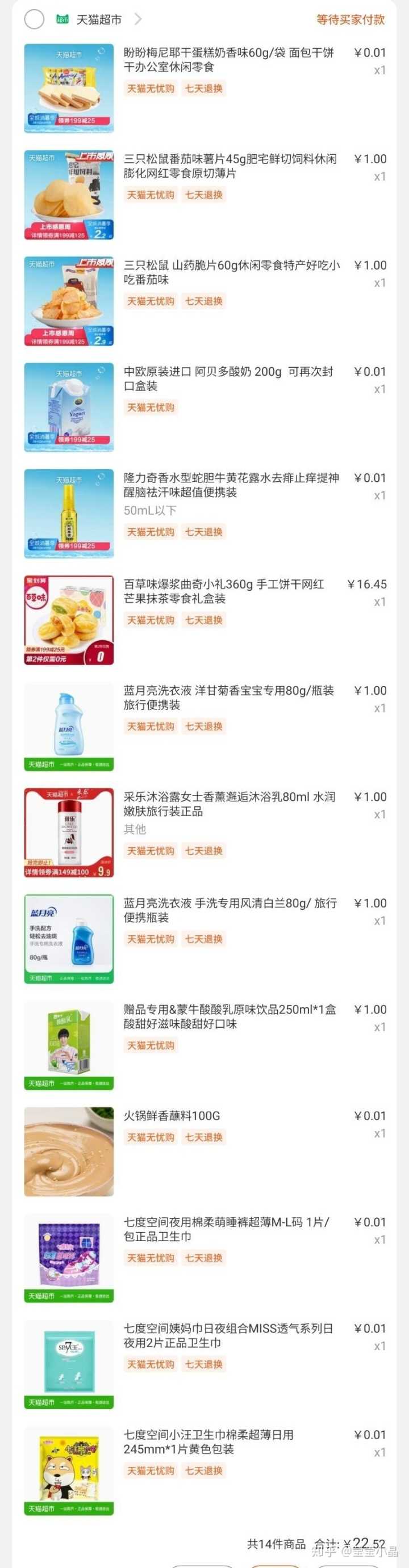View the 蒙牛酸酸乳 gift item
The width and height of the screenshot is (409, 1568).
click(229, 1016)
